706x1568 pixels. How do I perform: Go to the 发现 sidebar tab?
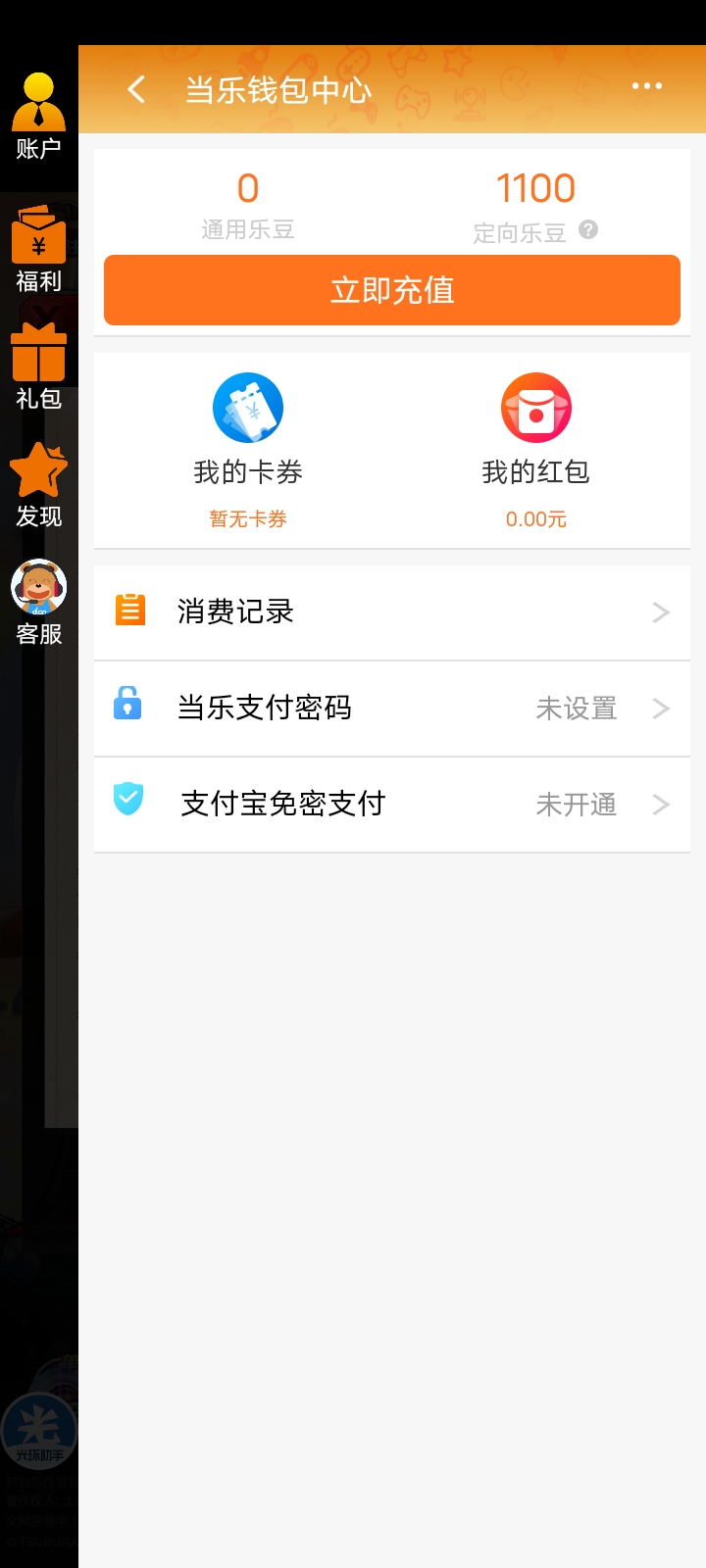[x=38, y=485]
